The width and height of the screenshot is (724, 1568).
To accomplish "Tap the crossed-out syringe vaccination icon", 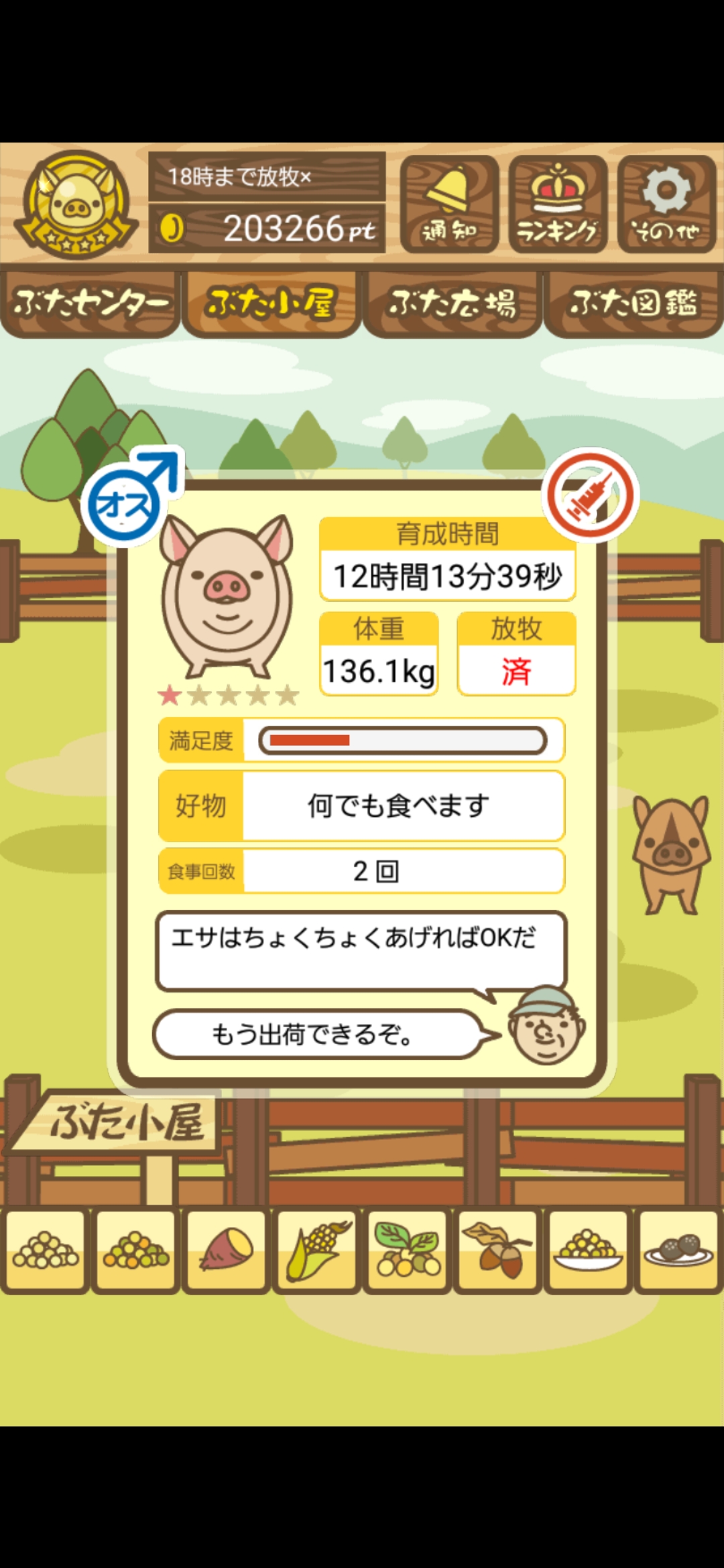I will 590,495.
